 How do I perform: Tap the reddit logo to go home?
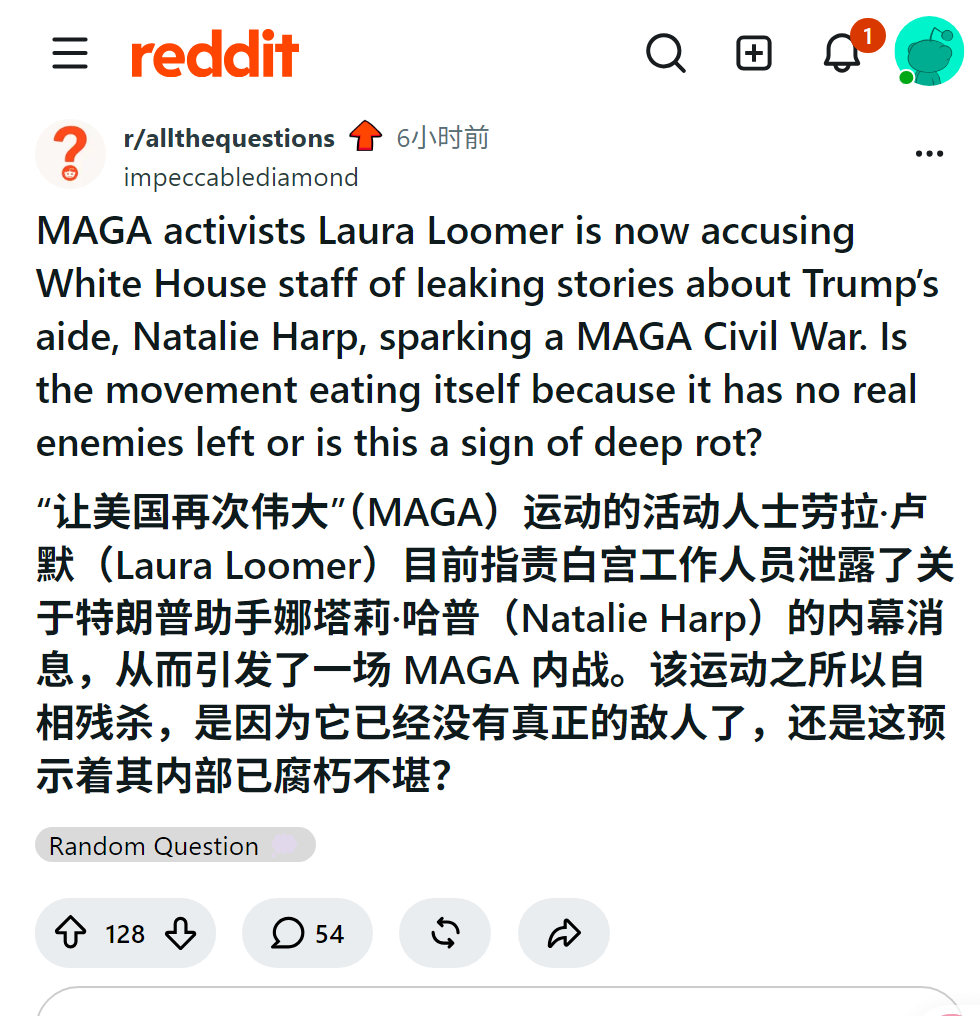click(215, 54)
